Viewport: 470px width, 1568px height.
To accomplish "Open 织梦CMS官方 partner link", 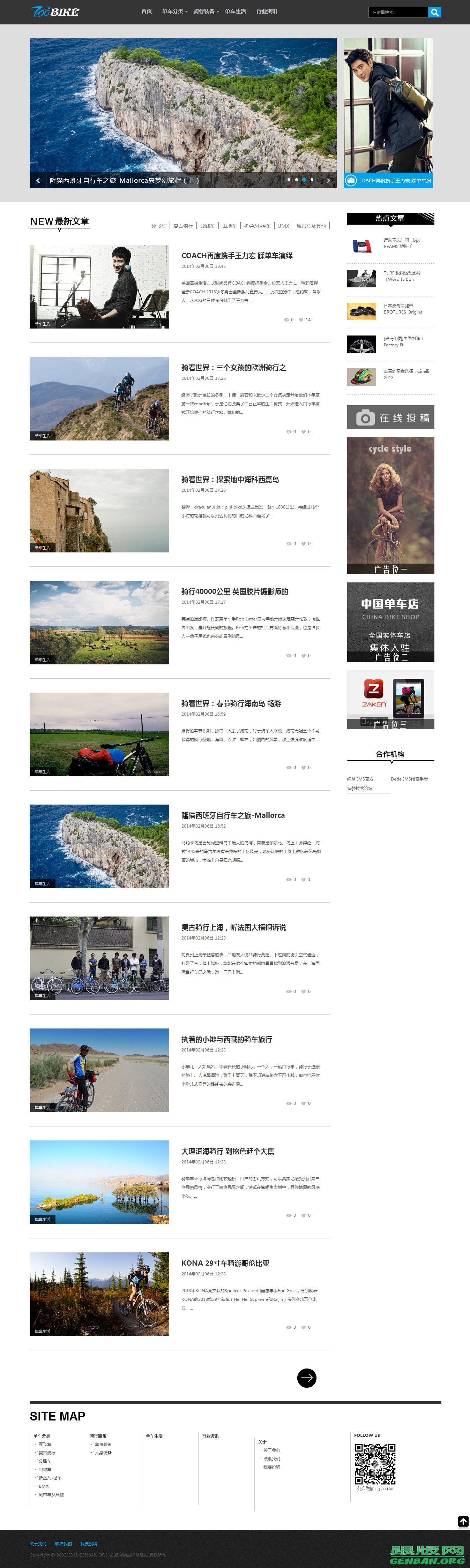I will tap(360, 779).
